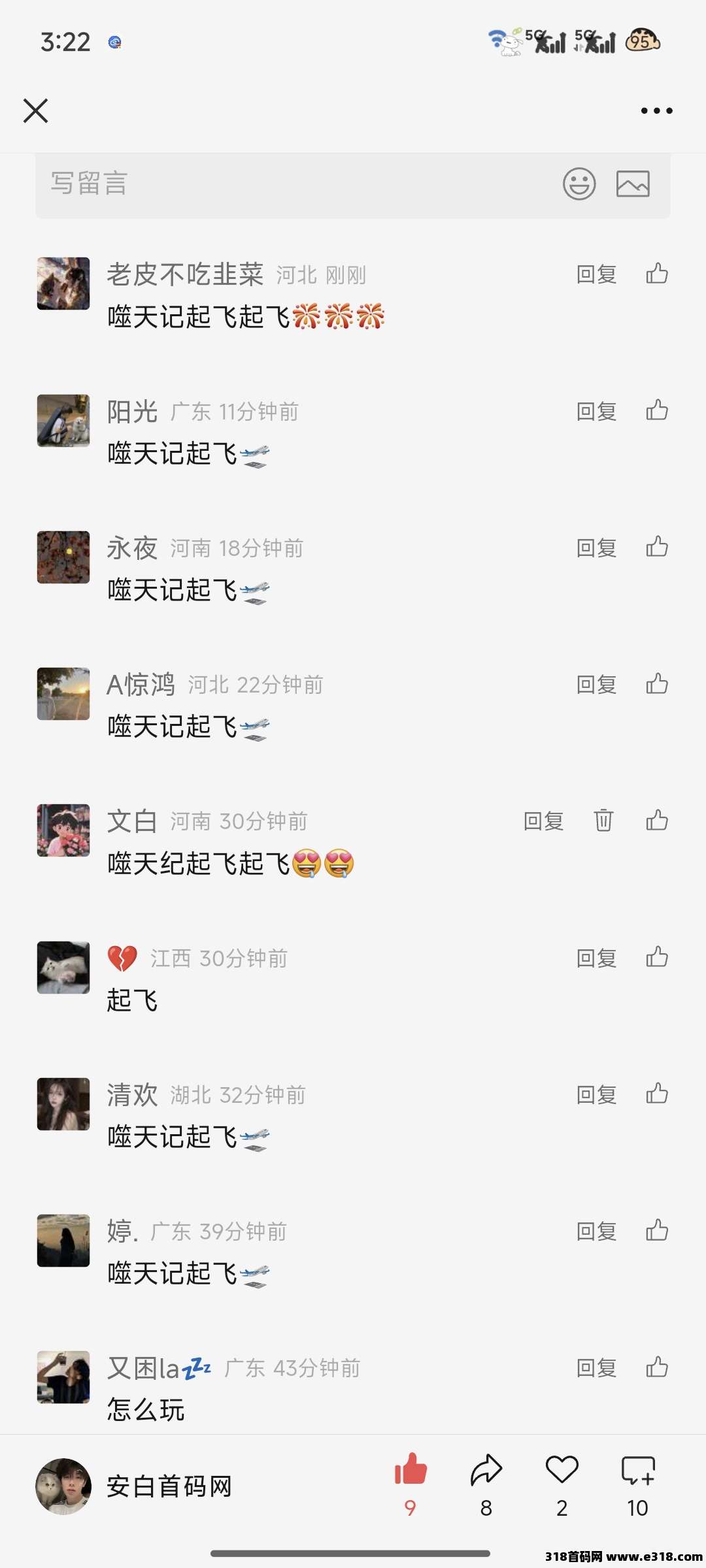The height and width of the screenshot is (1568, 706).
Task: Reply to 文白's comment
Action: (543, 821)
